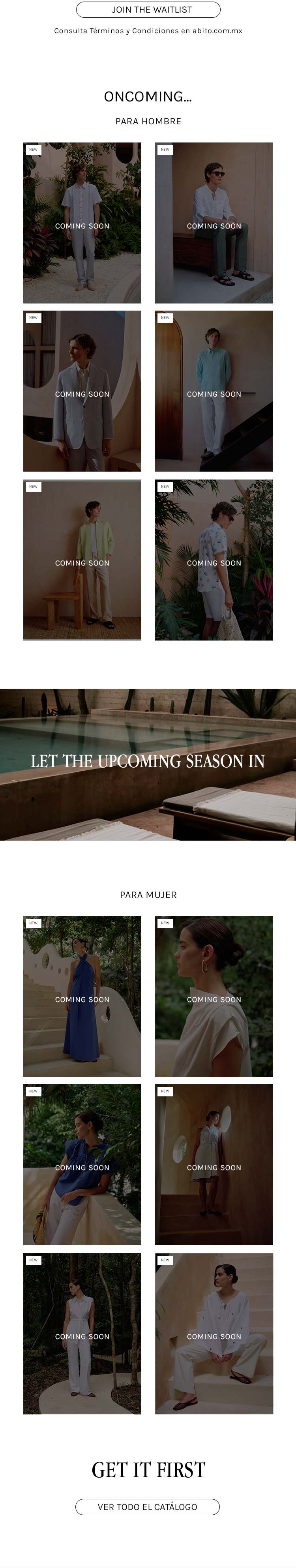This screenshot has width=296, height=1568.
Task: Select the men's turquoise shirt tile
Action: [x=214, y=391]
